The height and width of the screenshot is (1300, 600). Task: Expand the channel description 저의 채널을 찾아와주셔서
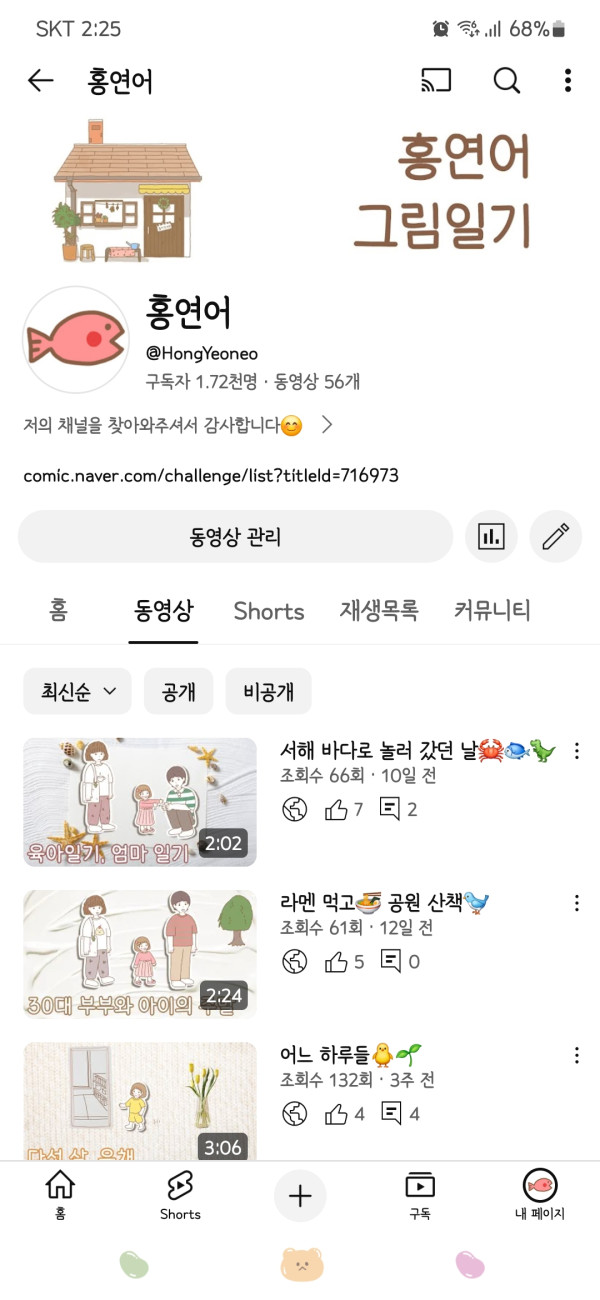(326, 425)
